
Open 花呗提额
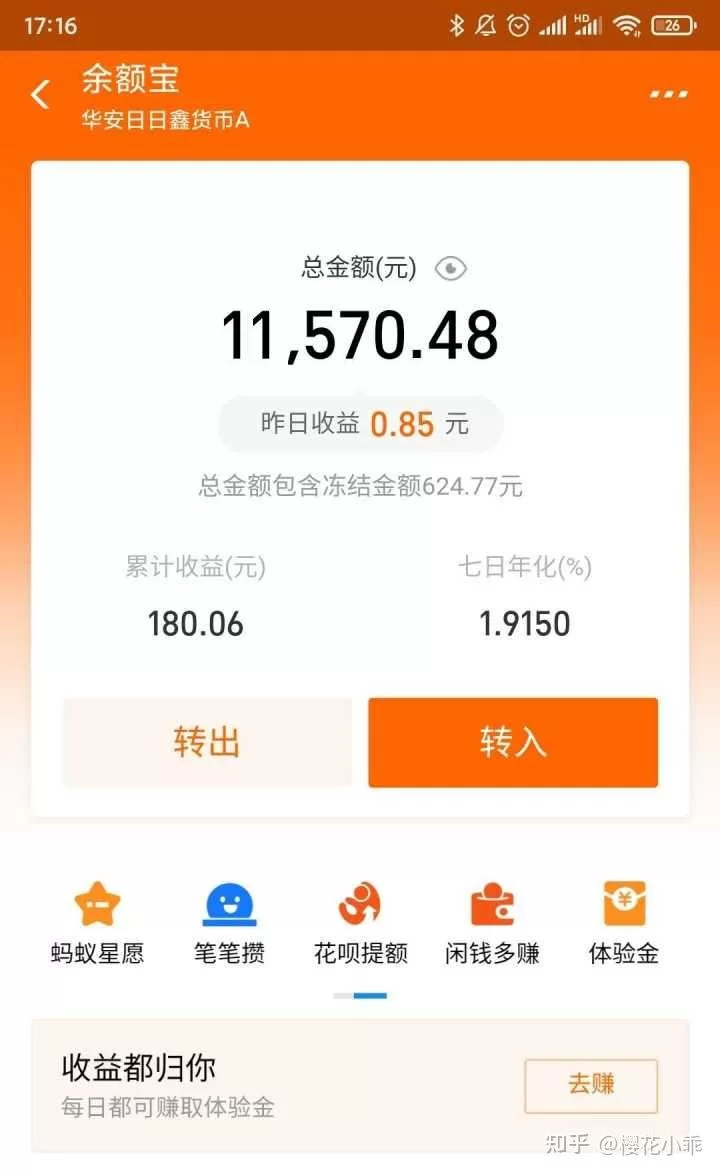(360, 922)
